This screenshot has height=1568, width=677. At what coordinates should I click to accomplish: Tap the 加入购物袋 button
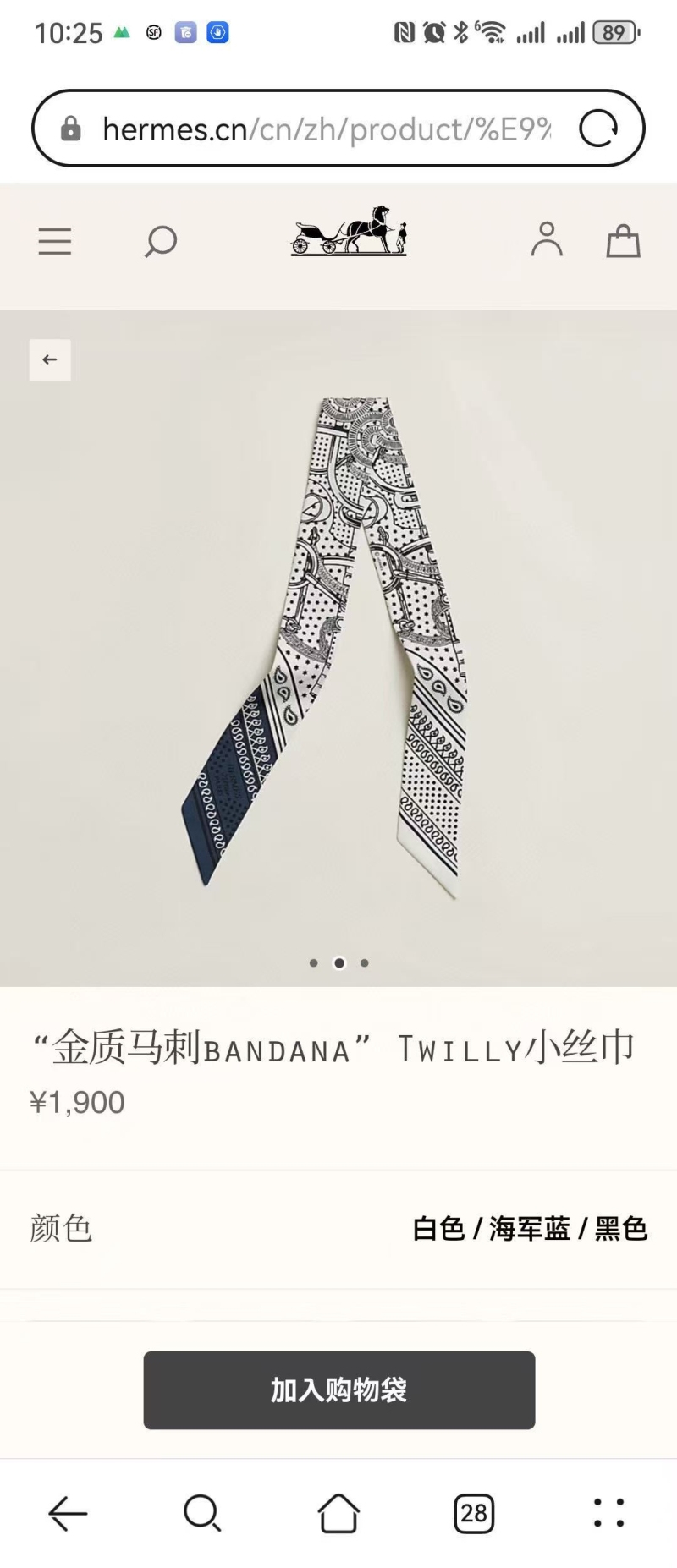point(338,1390)
